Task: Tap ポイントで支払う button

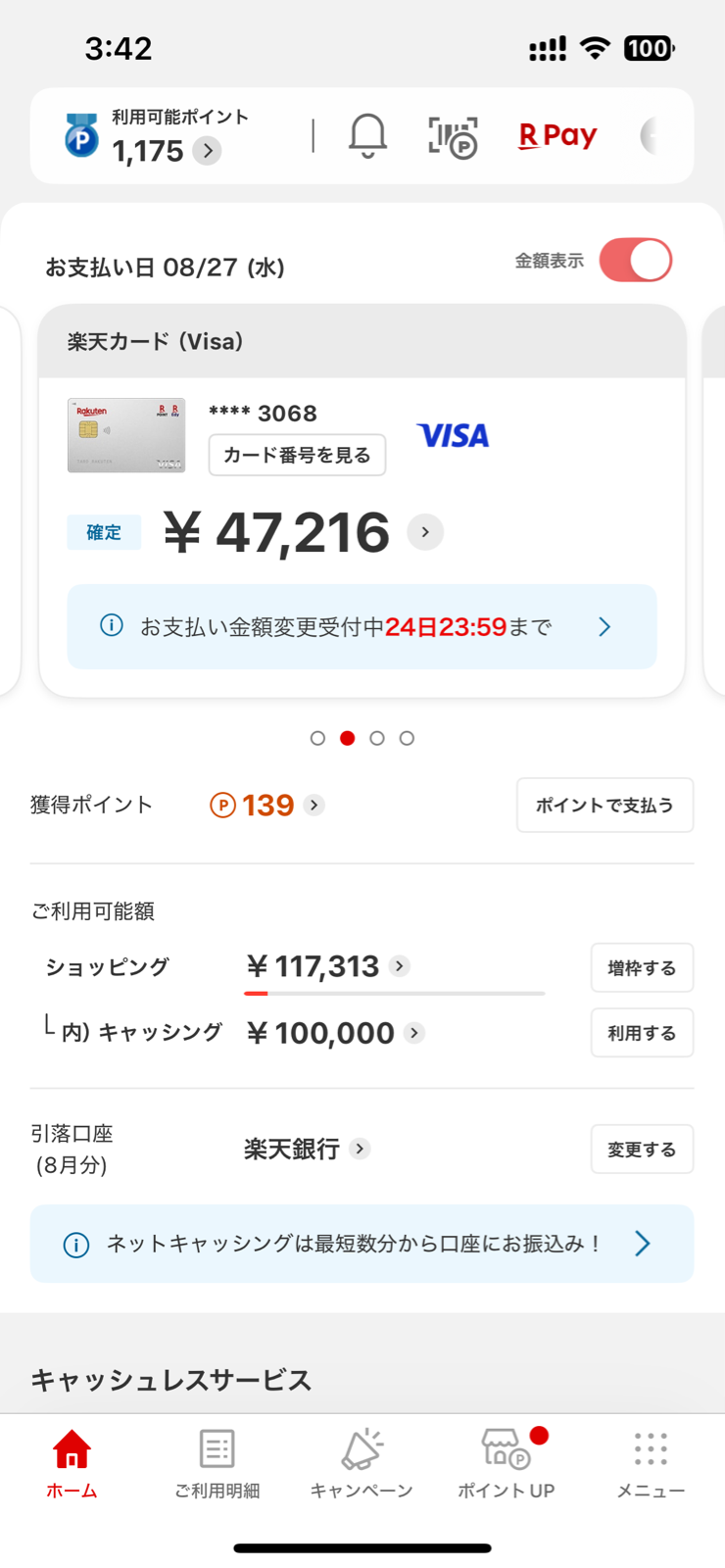Action: pyautogui.click(x=604, y=805)
